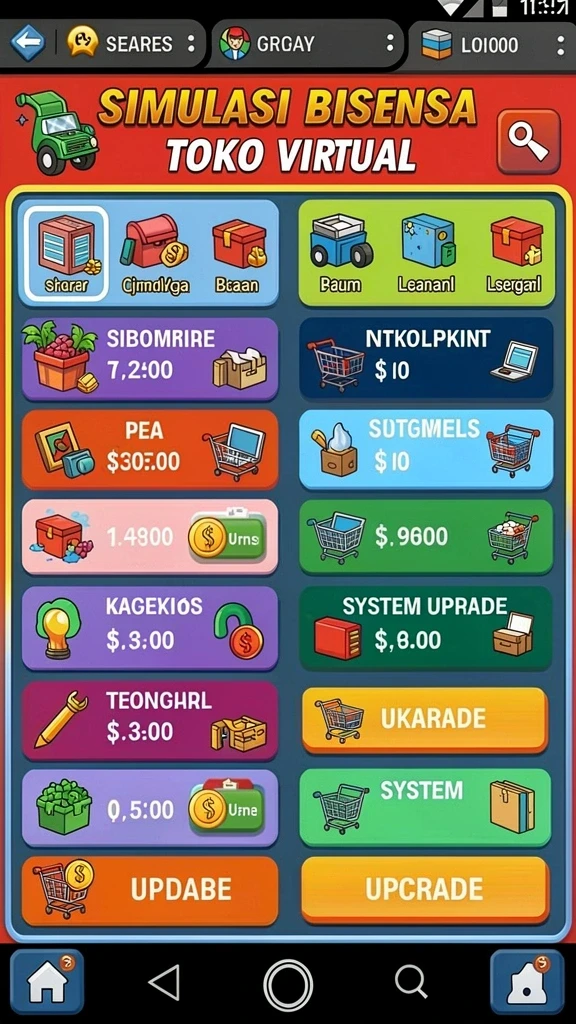Tap the blue back arrow
This screenshot has width=576, height=1024.
pyautogui.click(x=27, y=43)
